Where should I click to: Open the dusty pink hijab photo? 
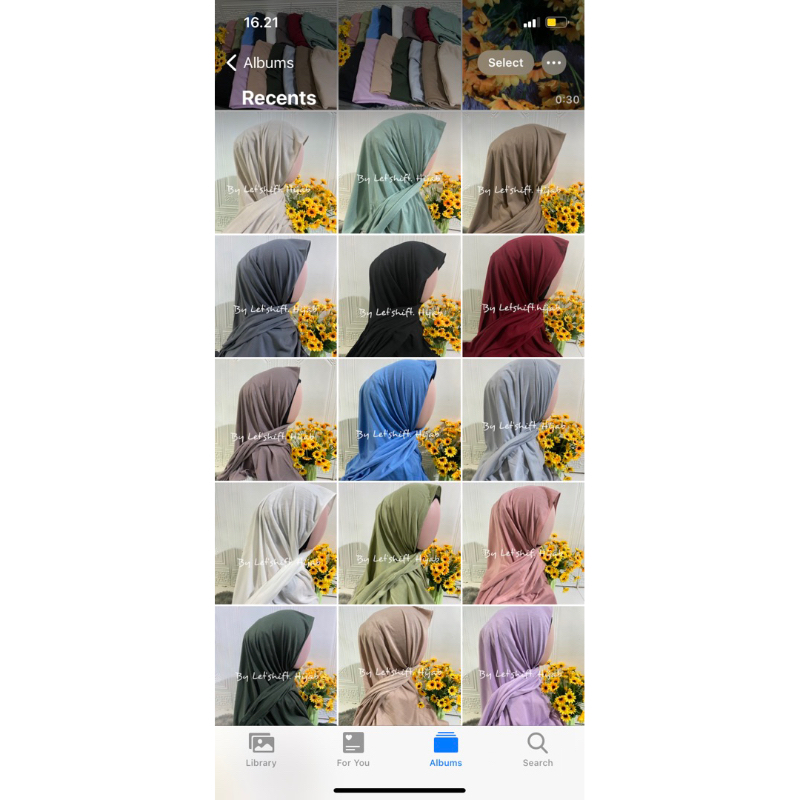(523, 544)
